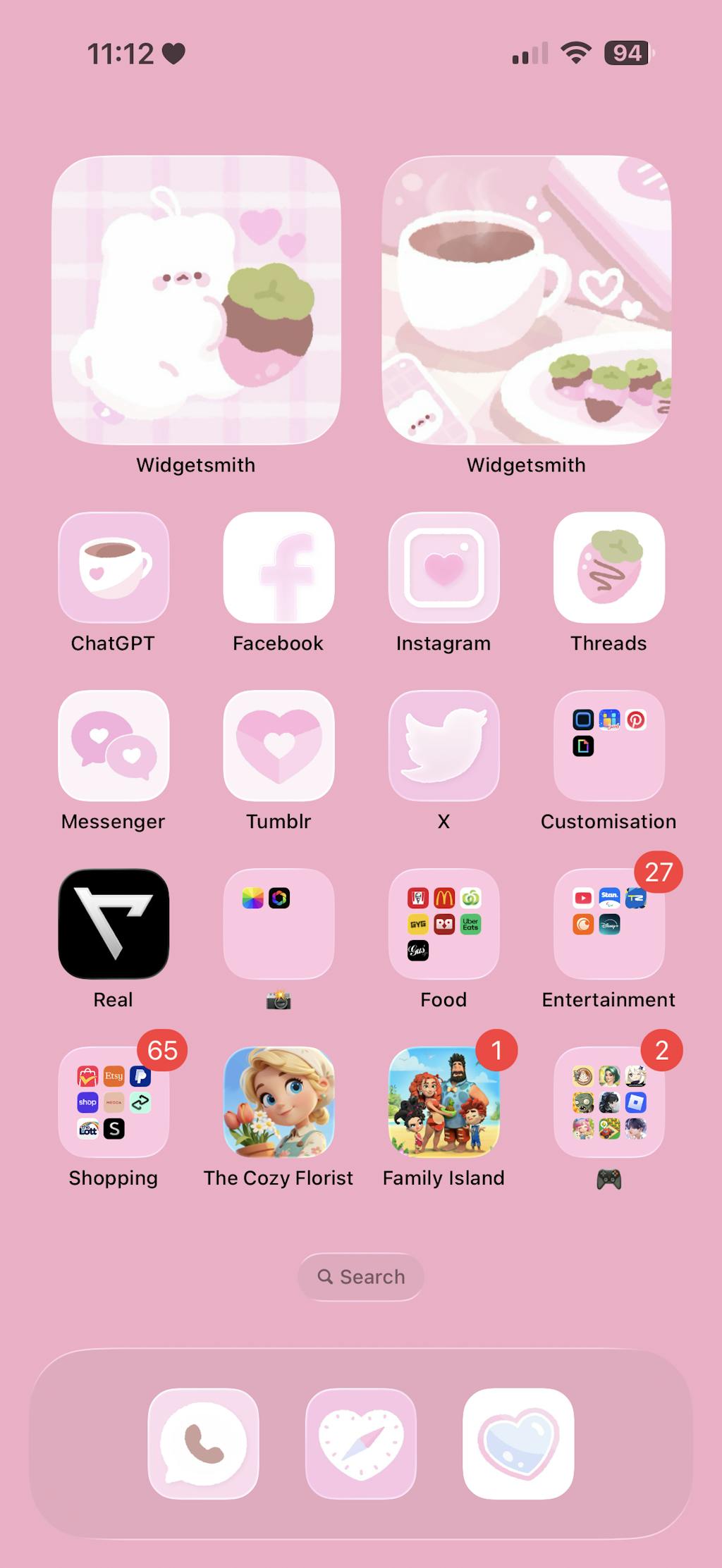Screen dimensions: 722x1568
Task: Open Instagram
Action: tap(443, 567)
